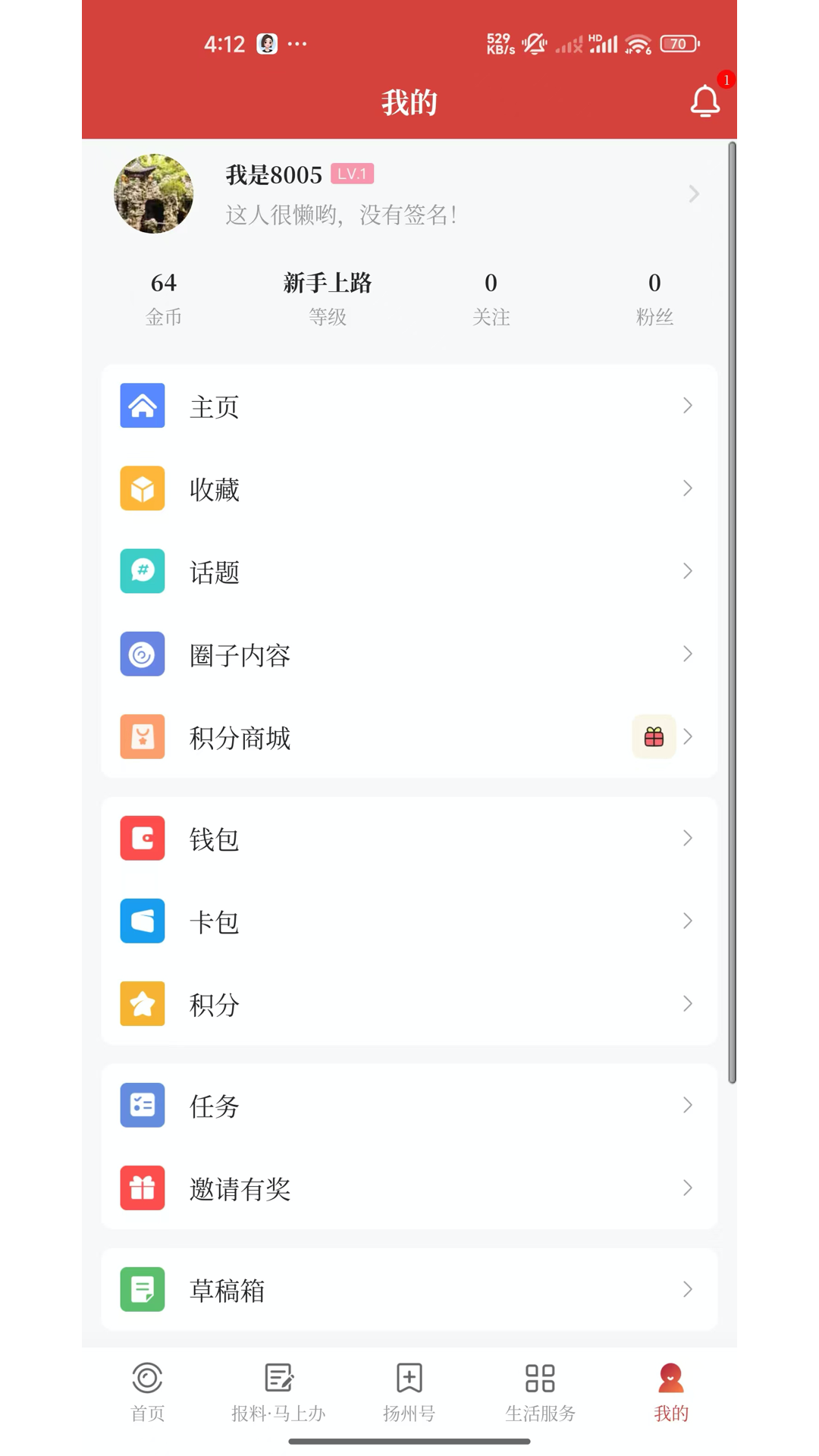Image resolution: width=819 pixels, height=1456 pixels.
Task: Click the gift icon next to 积分商城
Action: click(653, 736)
